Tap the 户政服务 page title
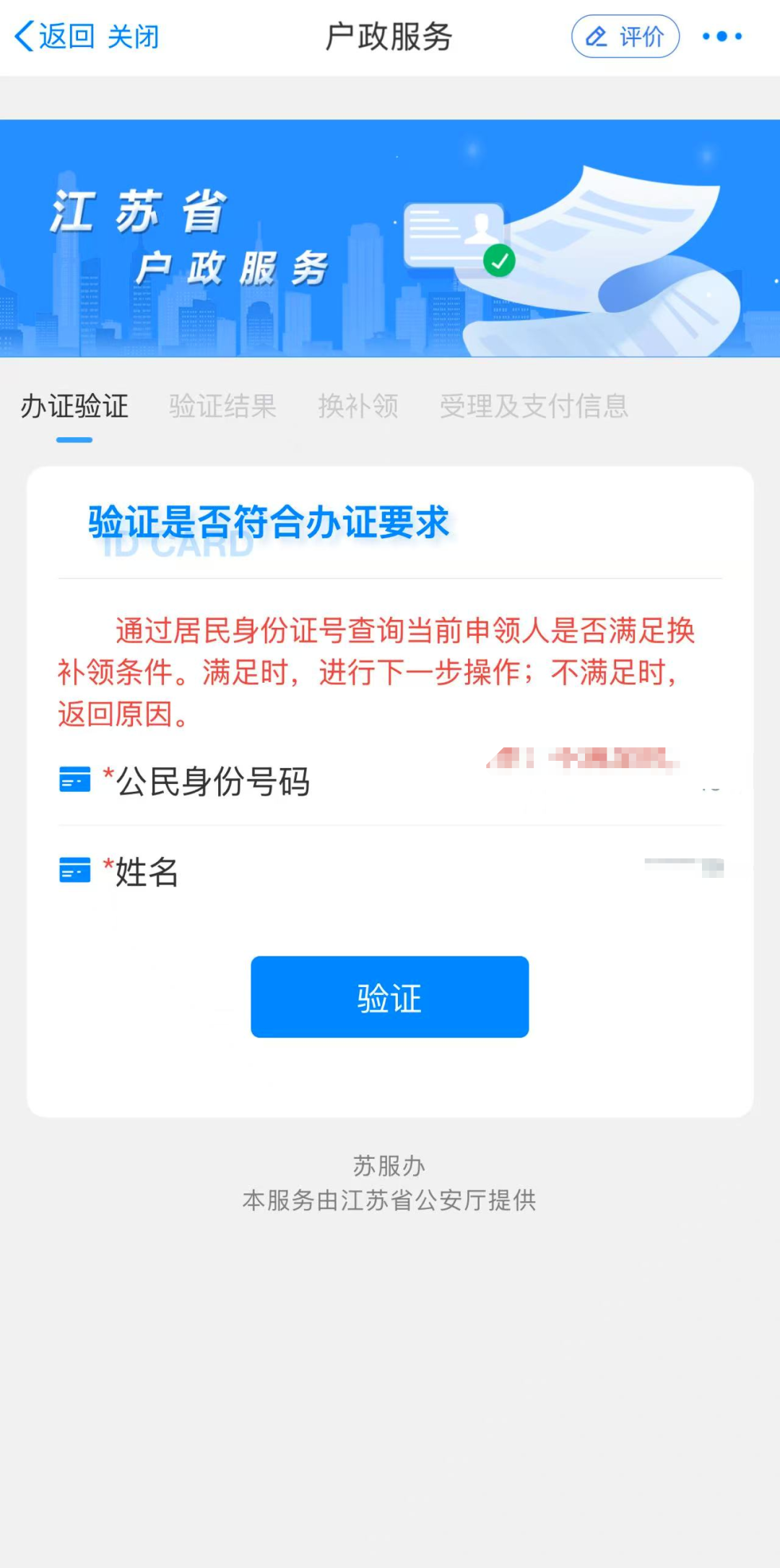Screen dimensions: 780x1568 pos(389,38)
